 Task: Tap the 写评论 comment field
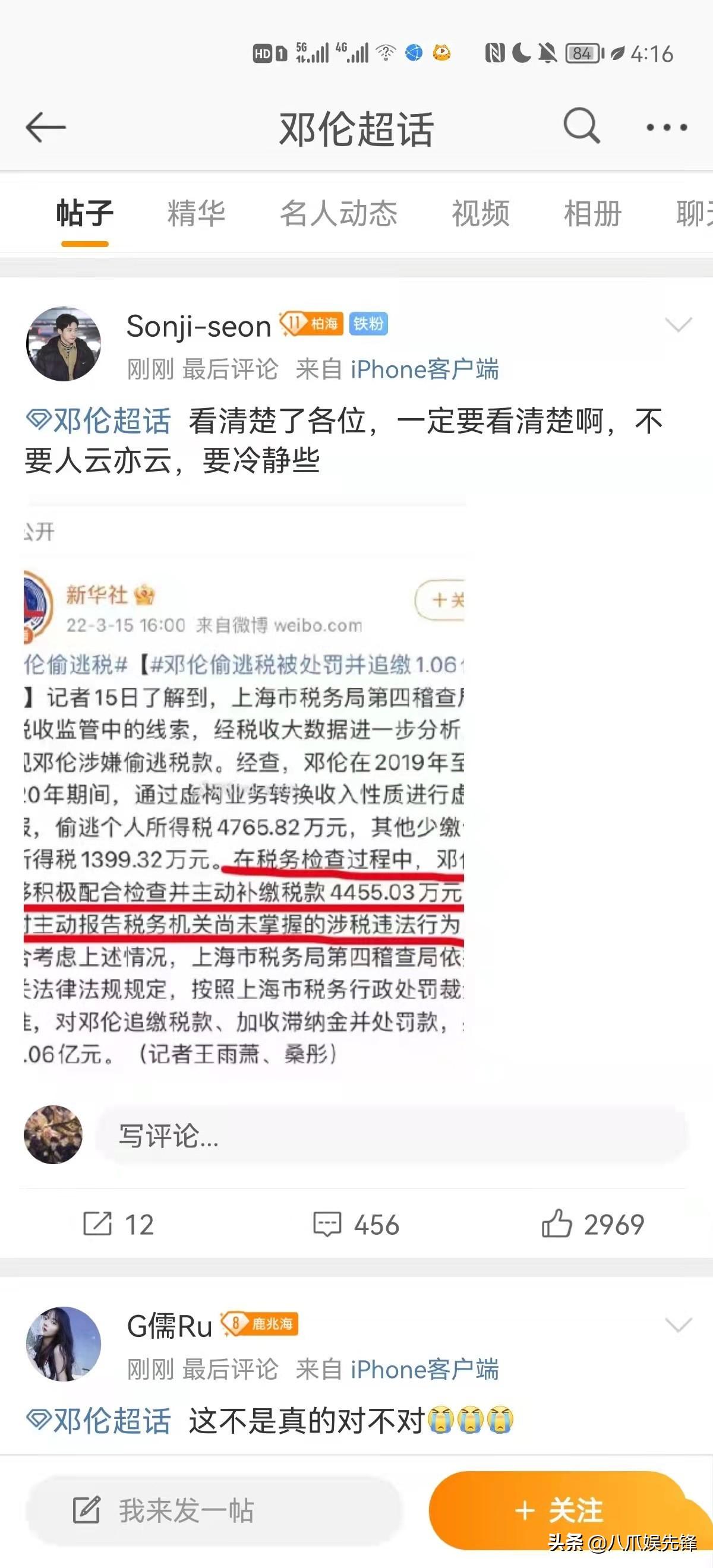point(390,1135)
